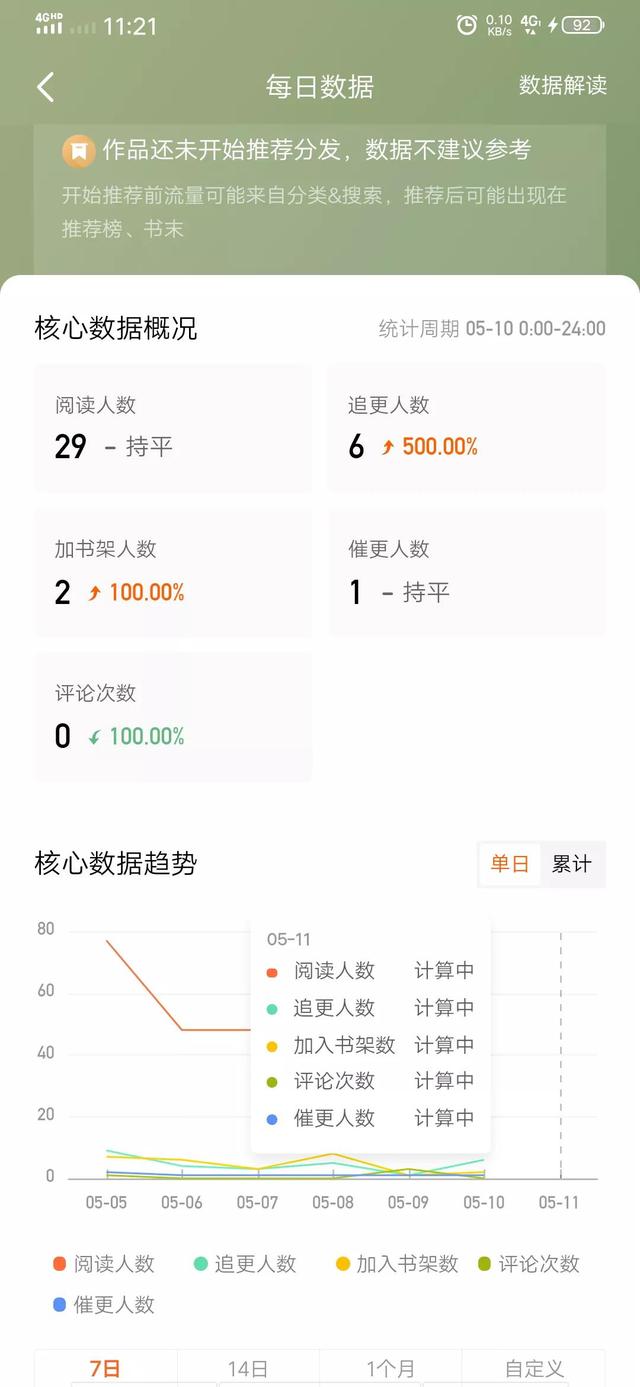
Task: Toggle the 加入书架数 legend item
Action: [x=397, y=1264]
